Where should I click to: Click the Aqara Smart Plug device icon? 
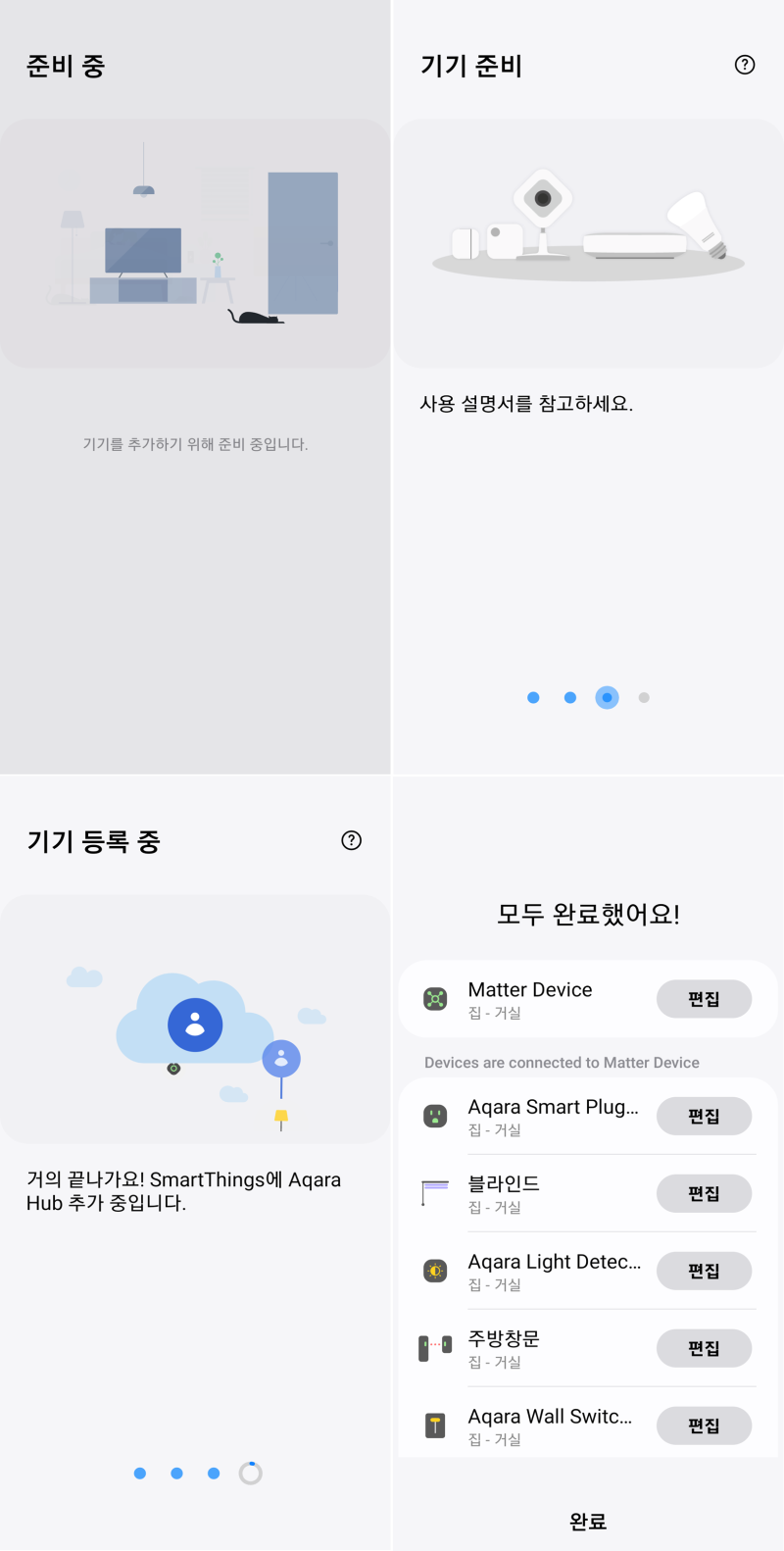coord(433,1115)
